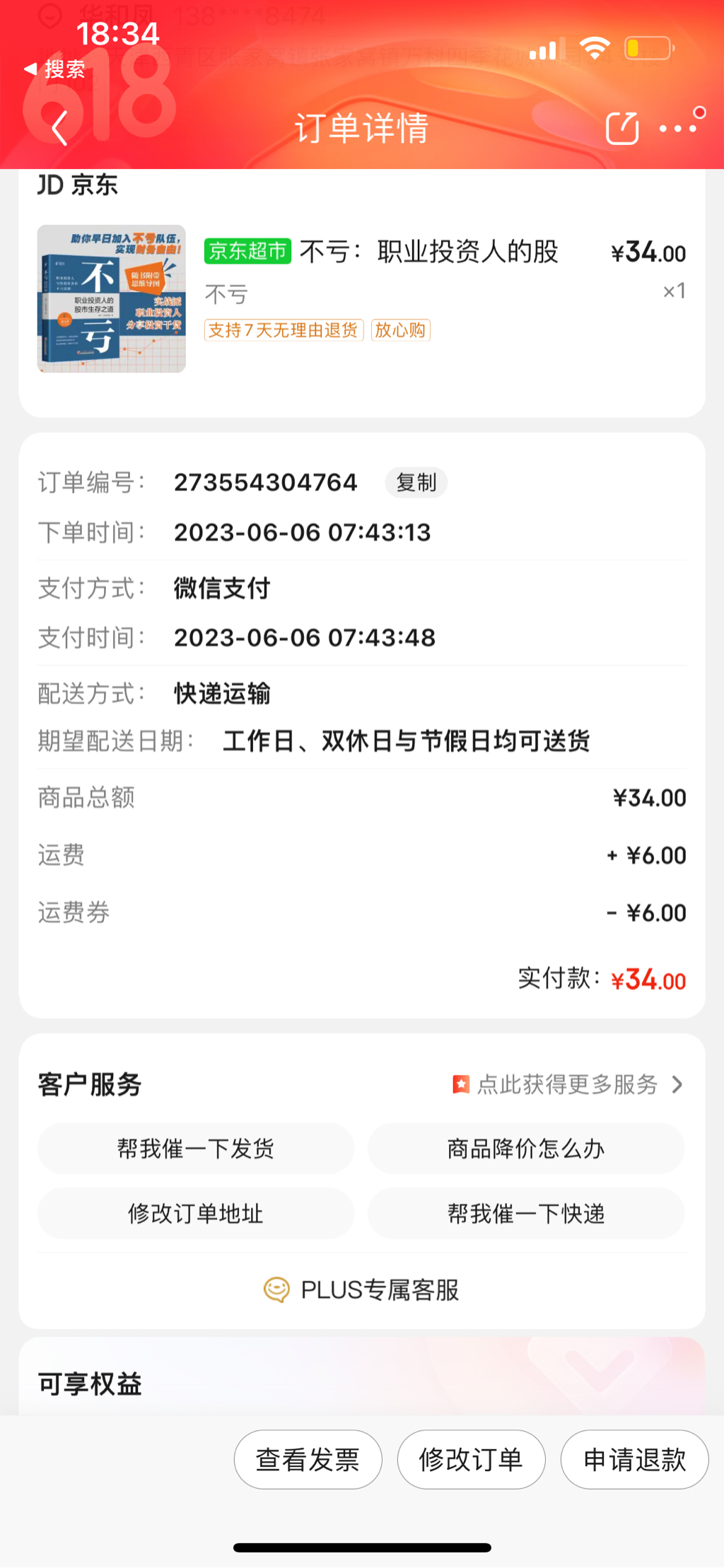Share this order
Screen dimensions: 724x1568
point(622,128)
